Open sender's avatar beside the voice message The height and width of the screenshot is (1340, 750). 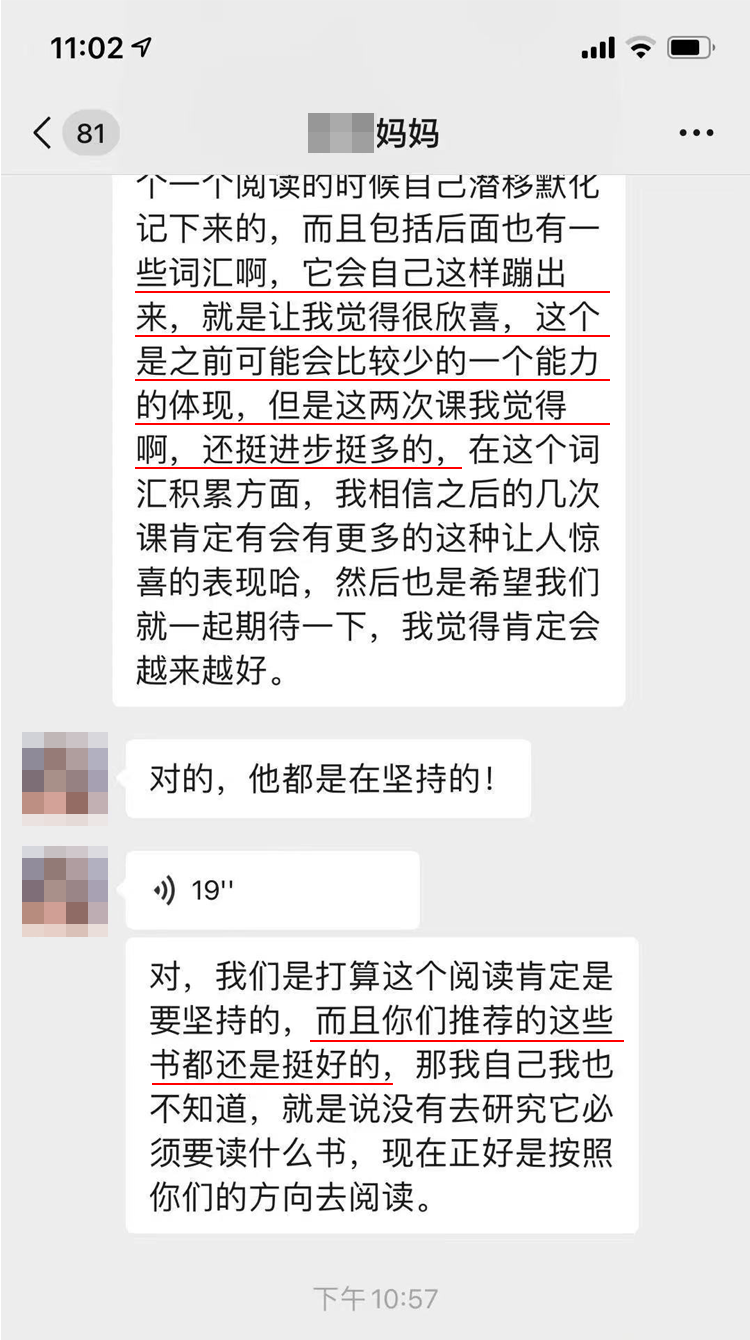pyautogui.click(x=64, y=890)
